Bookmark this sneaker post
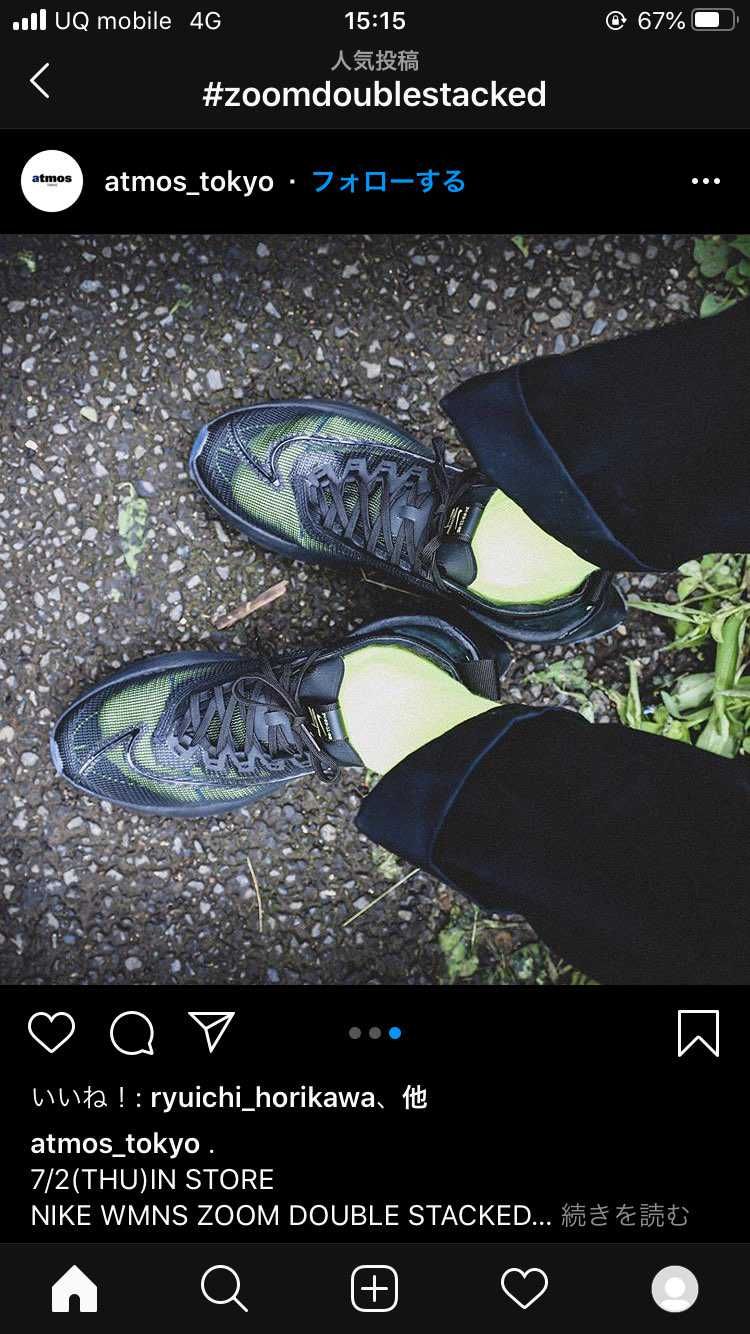The width and height of the screenshot is (750, 1334). [x=698, y=1032]
